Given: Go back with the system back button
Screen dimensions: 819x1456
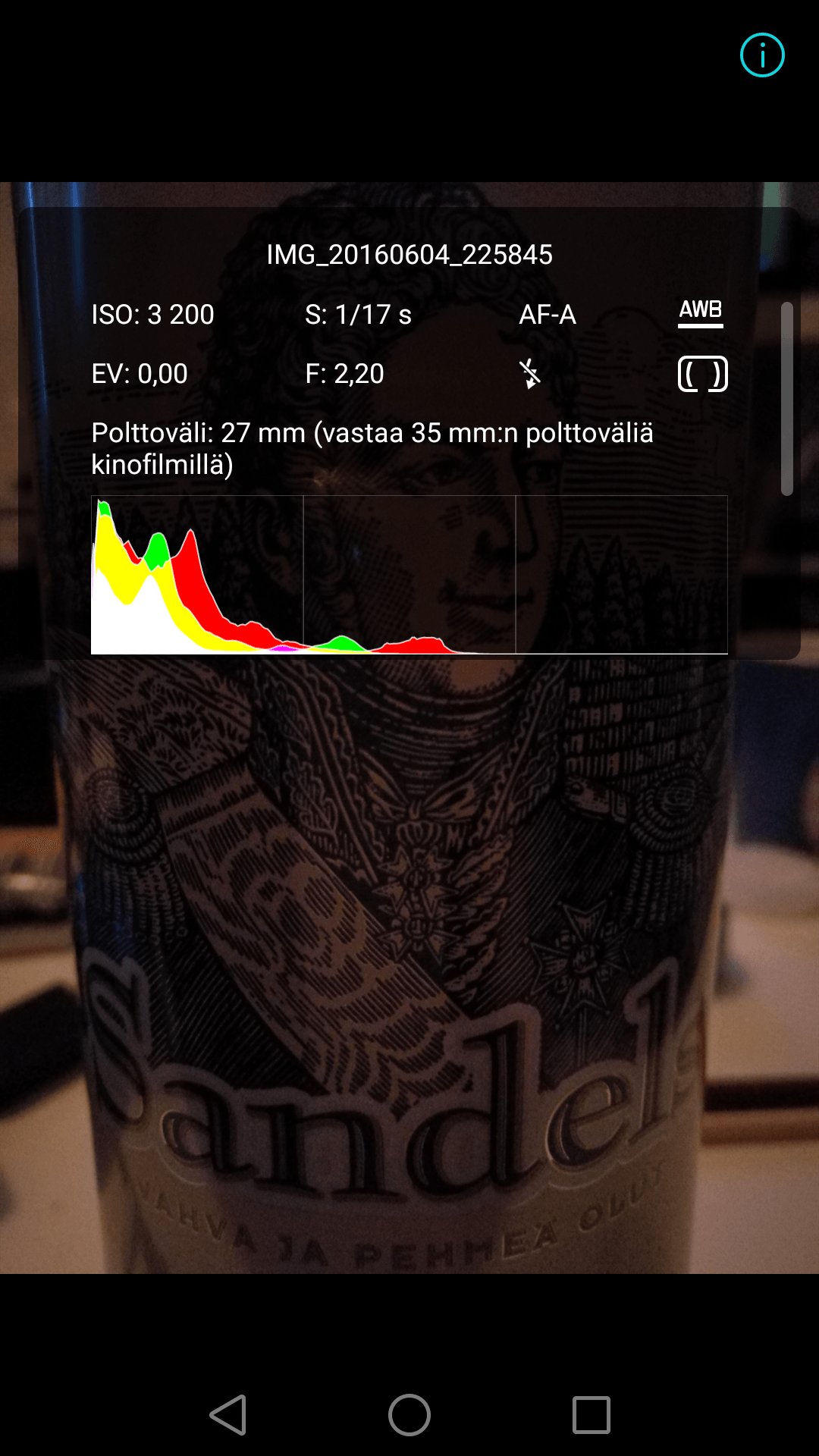Looking at the screenshot, I should coord(228,1415).
